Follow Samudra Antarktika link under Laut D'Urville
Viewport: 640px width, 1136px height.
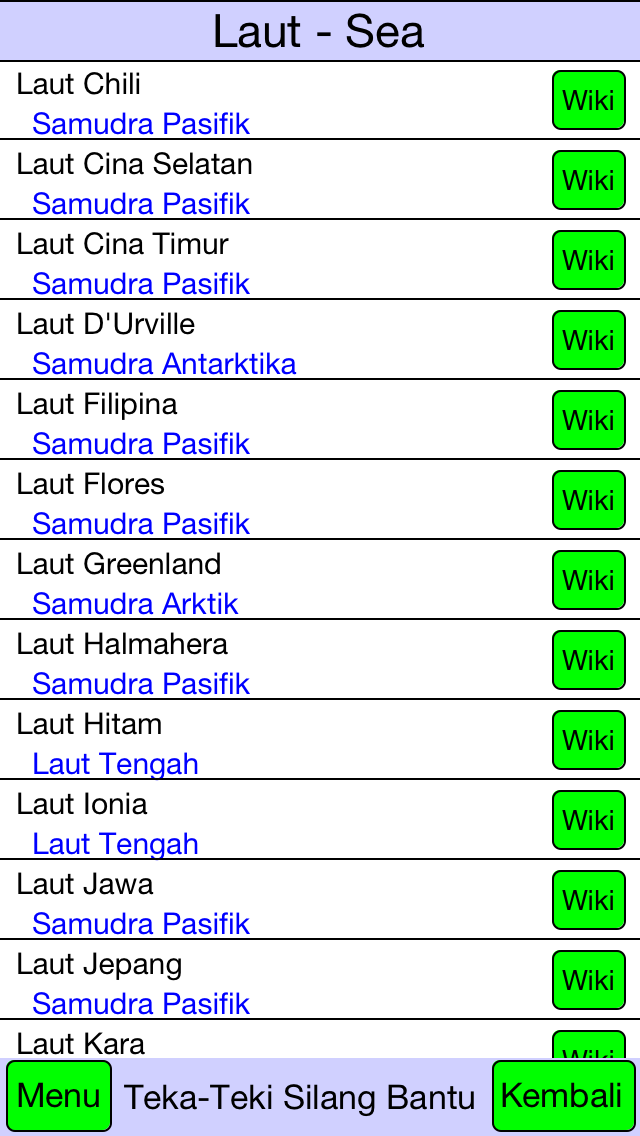tap(165, 364)
